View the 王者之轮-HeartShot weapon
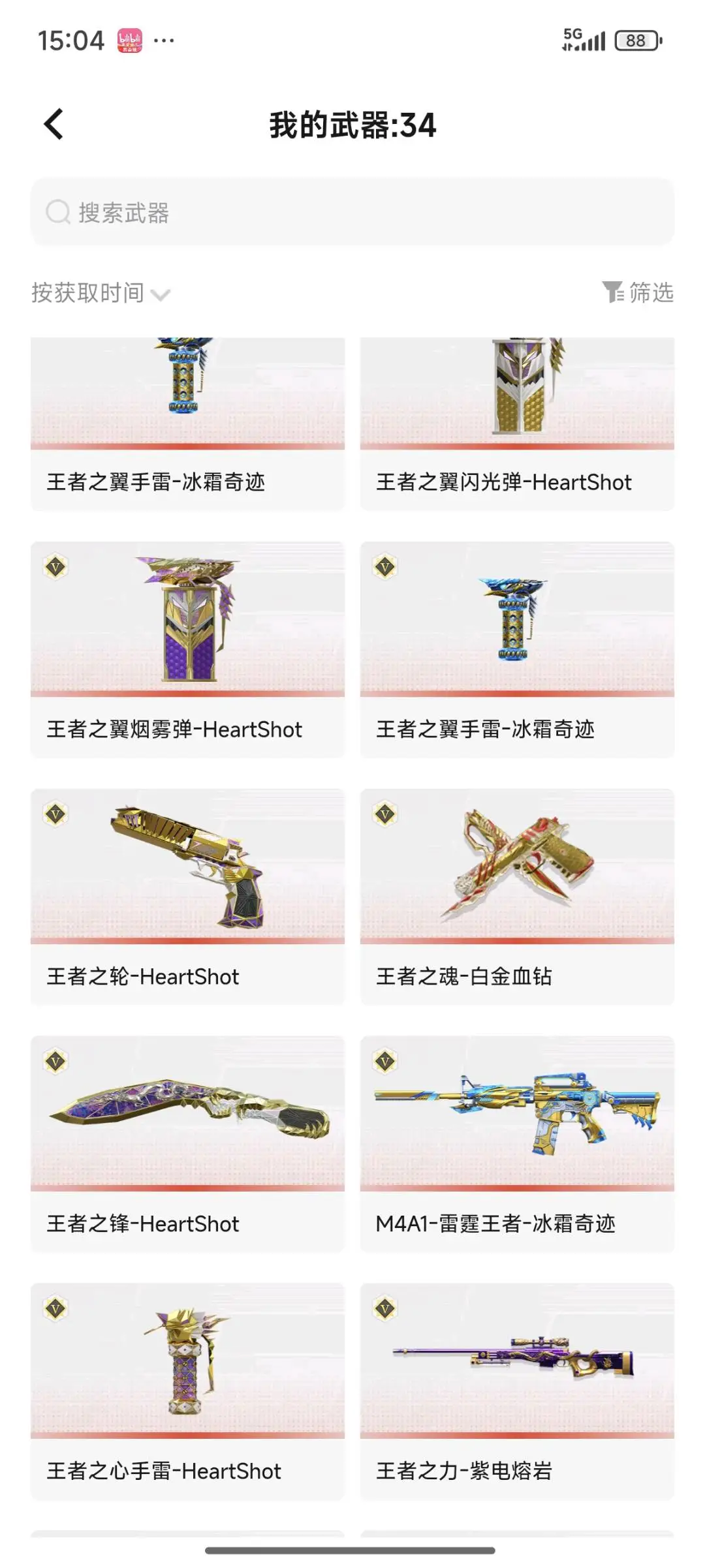 pyautogui.click(x=187, y=897)
